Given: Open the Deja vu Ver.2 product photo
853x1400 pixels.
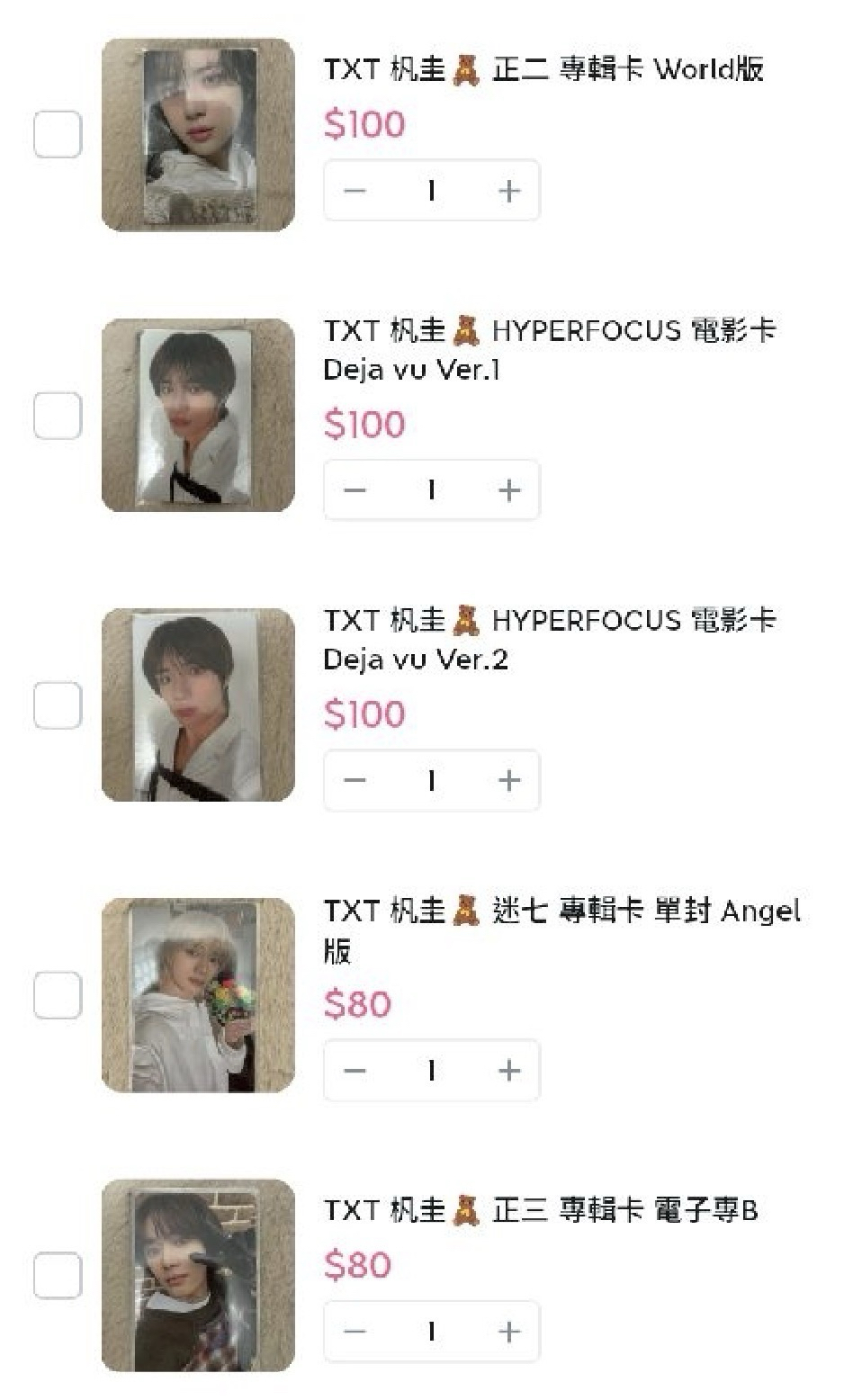Looking at the screenshot, I should [x=198, y=705].
